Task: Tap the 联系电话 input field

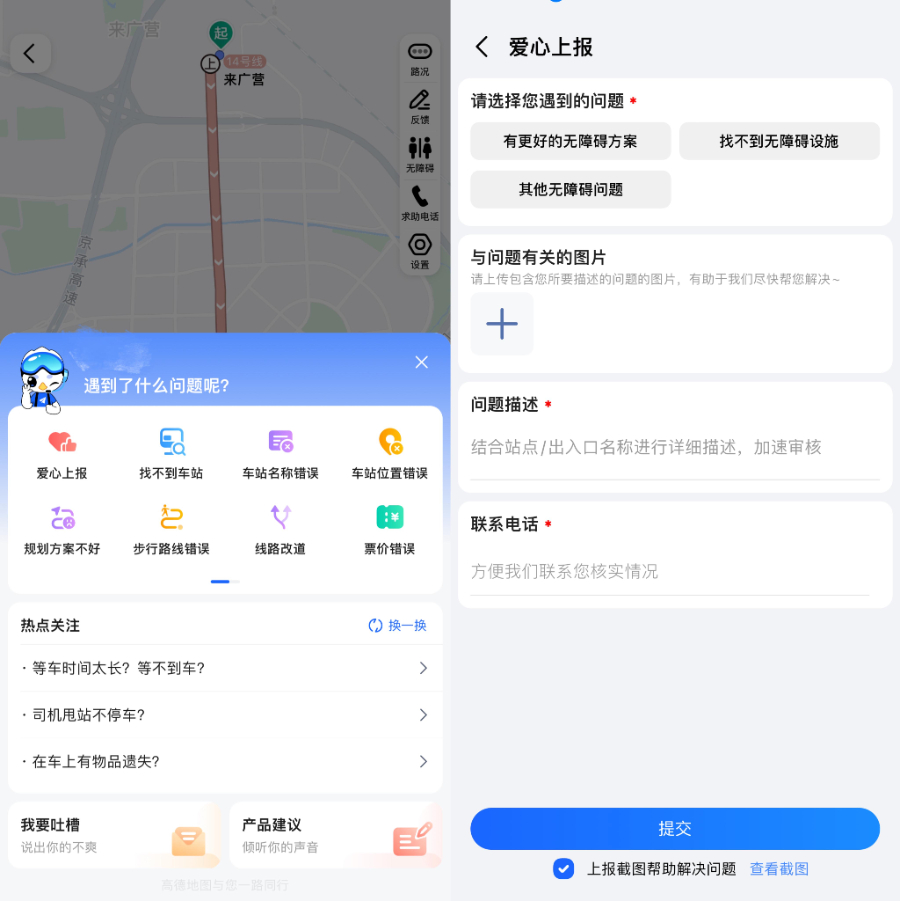Action: 670,571
